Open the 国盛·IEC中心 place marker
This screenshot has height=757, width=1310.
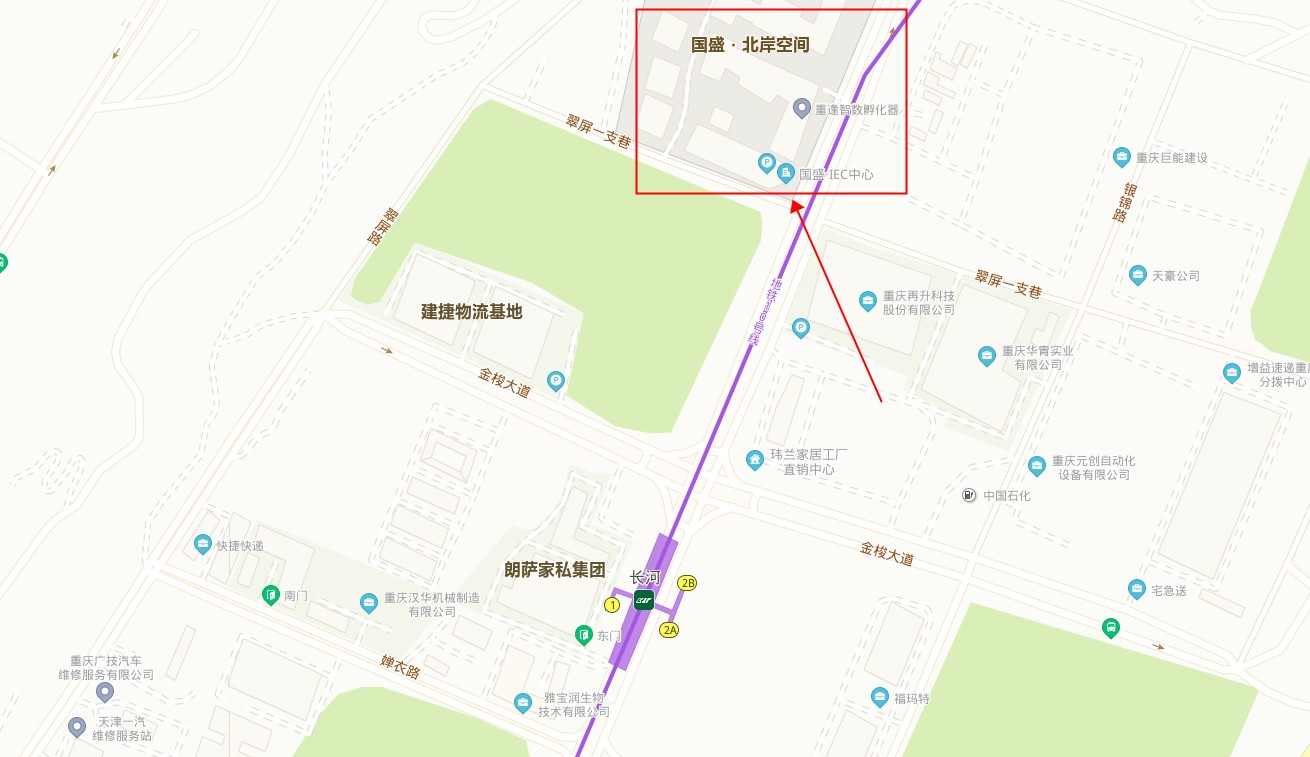point(786,173)
